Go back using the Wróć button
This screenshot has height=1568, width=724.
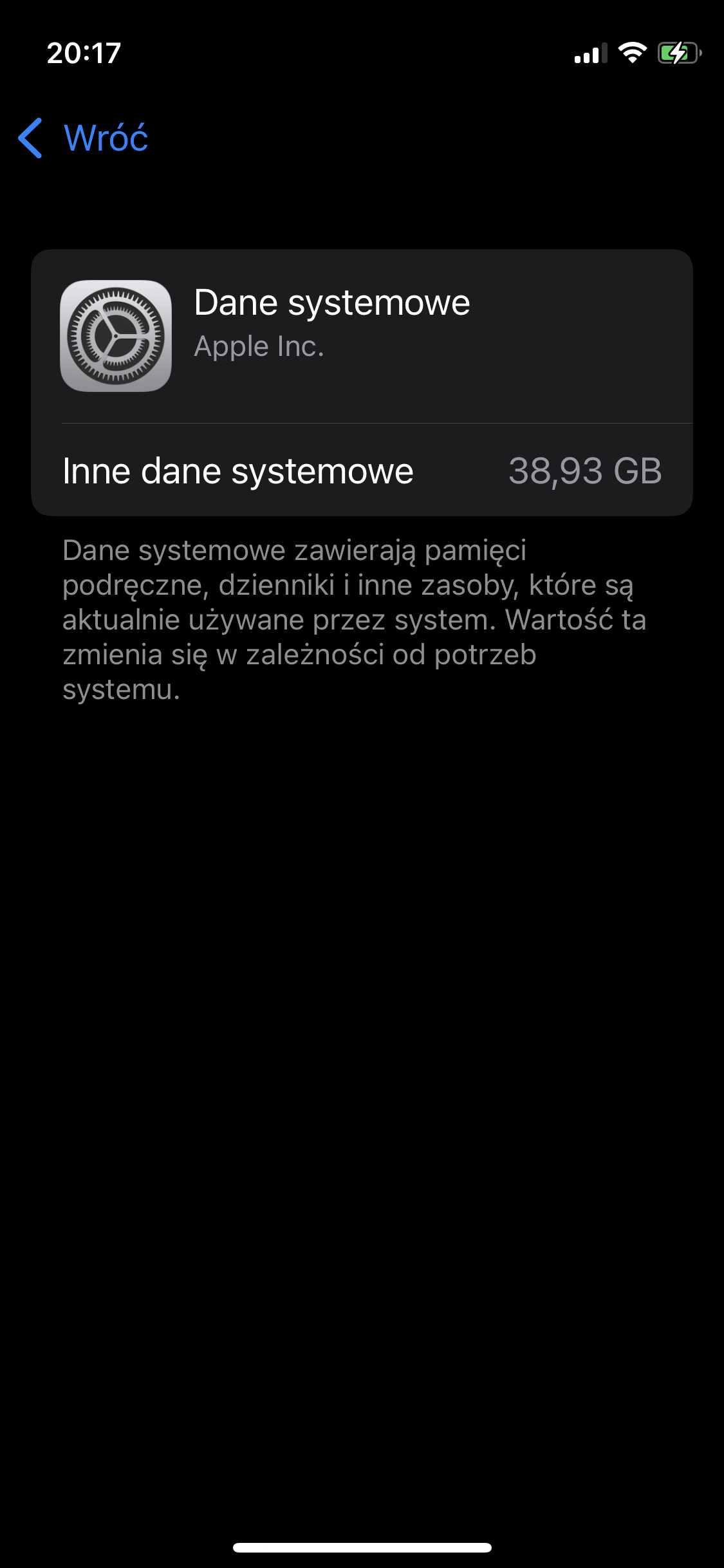point(84,138)
